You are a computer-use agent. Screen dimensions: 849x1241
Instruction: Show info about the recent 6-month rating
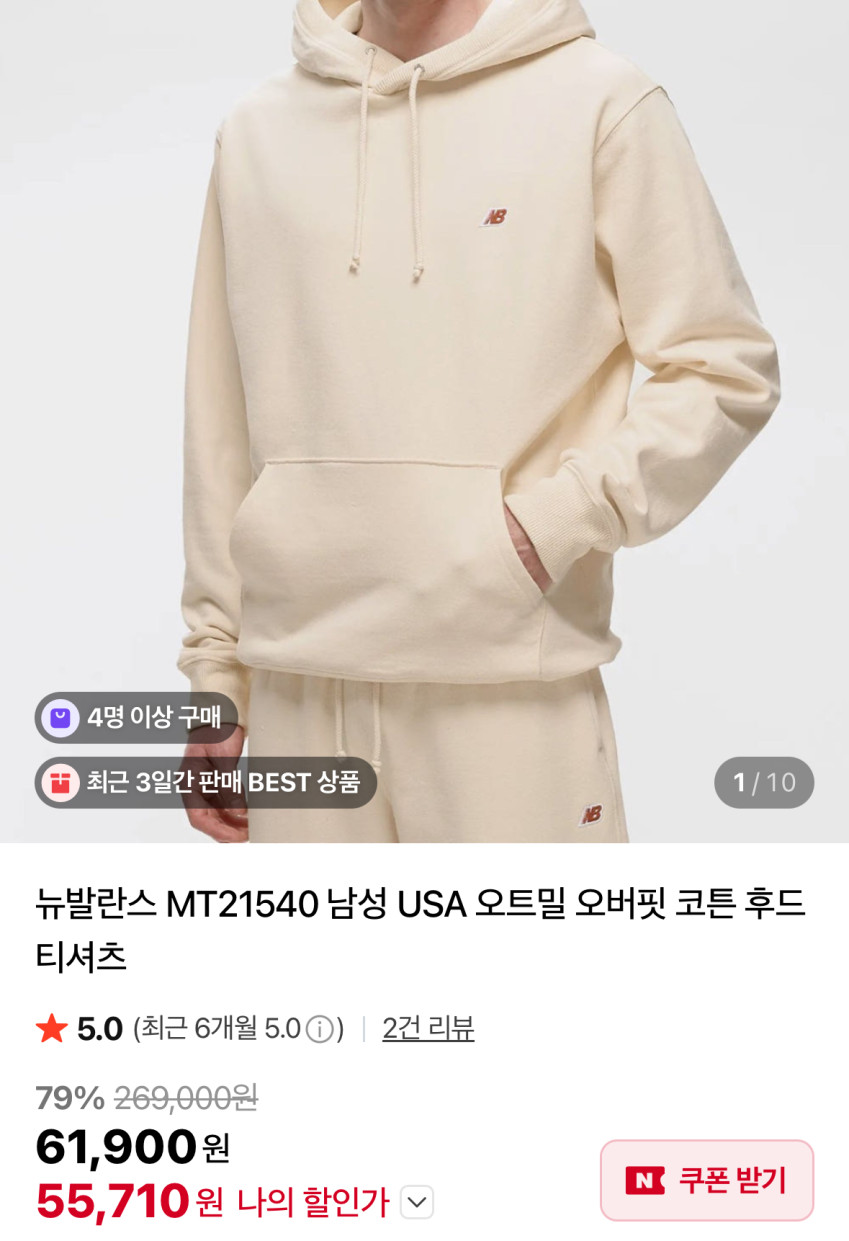coord(319,1029)
